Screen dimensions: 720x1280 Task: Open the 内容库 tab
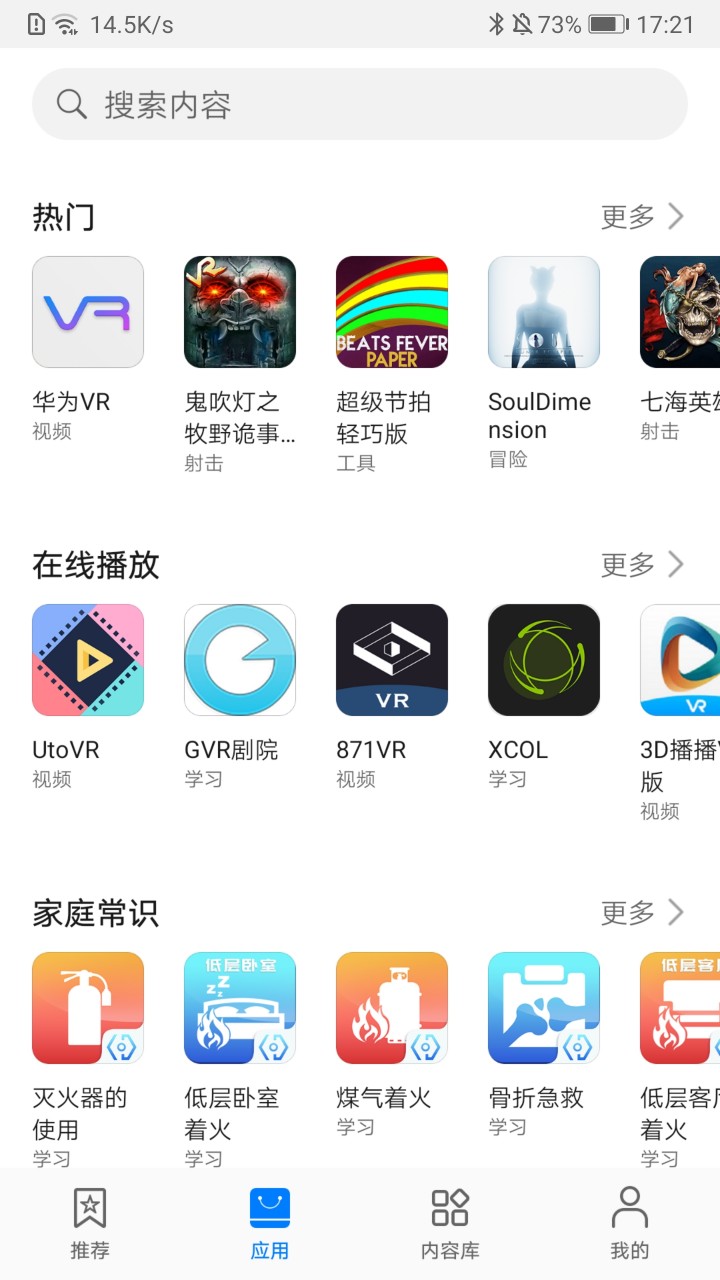click(x=450, y=1222)
